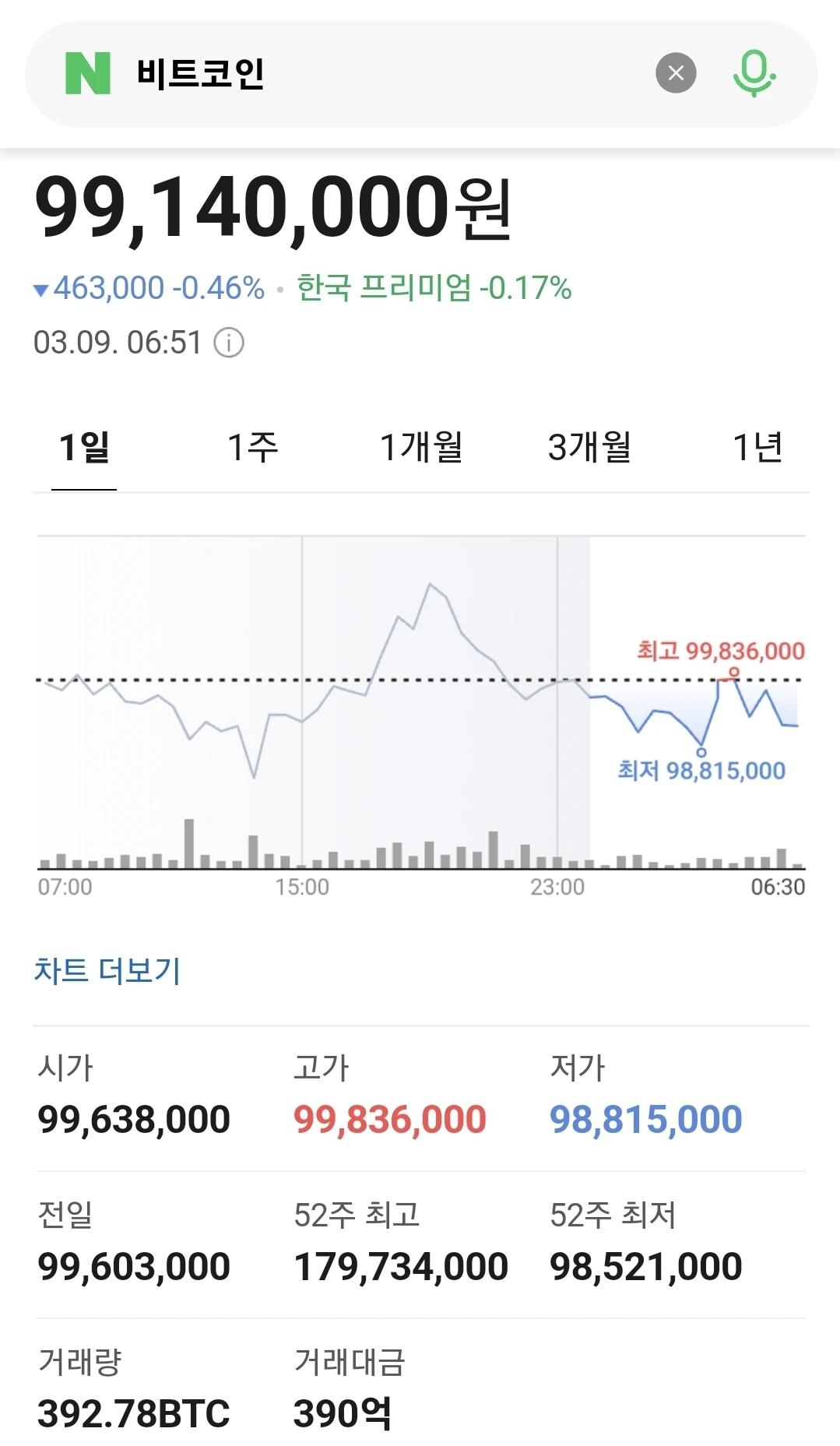The image size is (840, 1446).
Task: Switch to the 1주 chart tab
Action: (252, 448)
